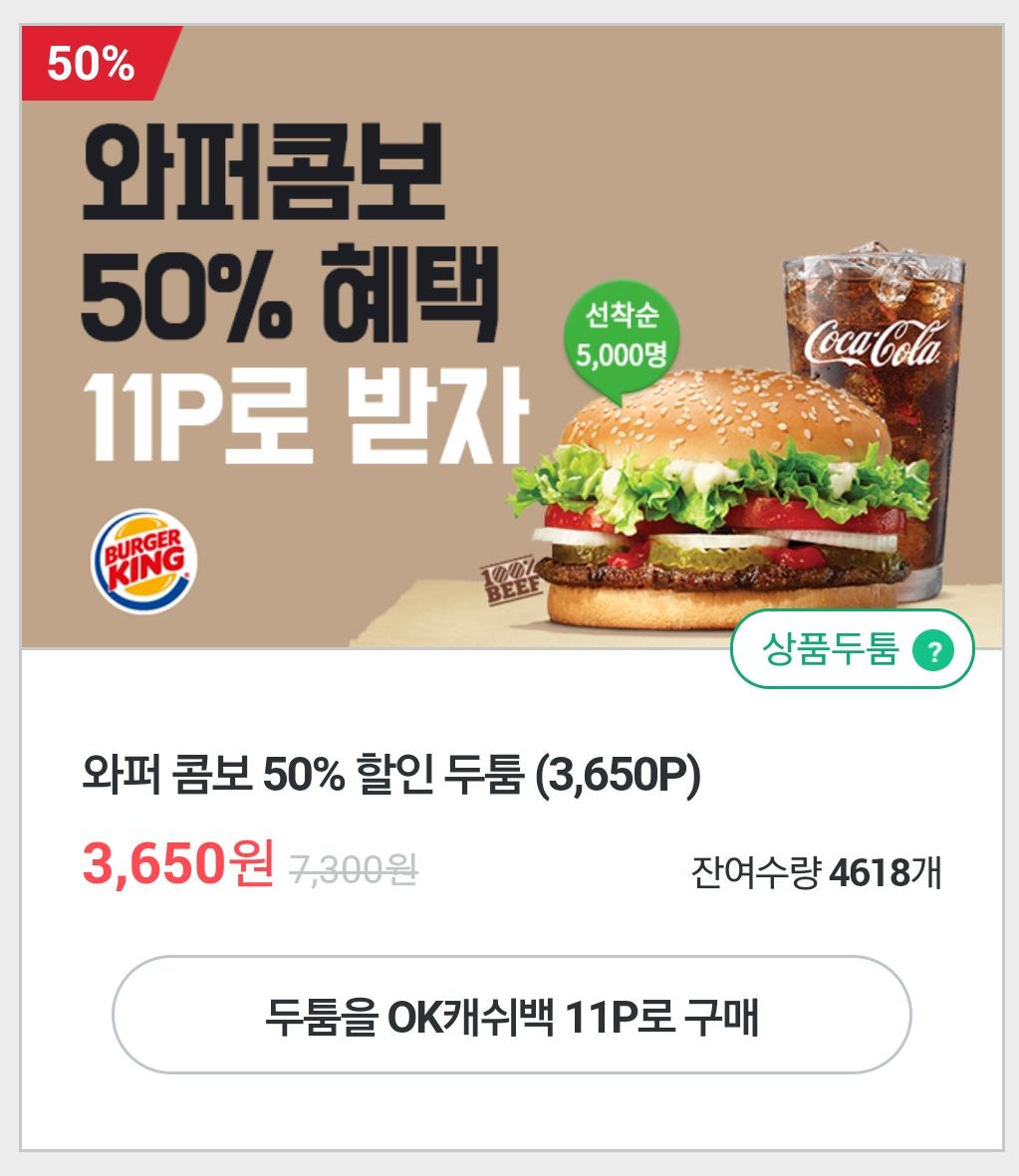Tap the 두툼을 OK캐쉬백 11P로 구매 button

click(x=511, y=1015)
